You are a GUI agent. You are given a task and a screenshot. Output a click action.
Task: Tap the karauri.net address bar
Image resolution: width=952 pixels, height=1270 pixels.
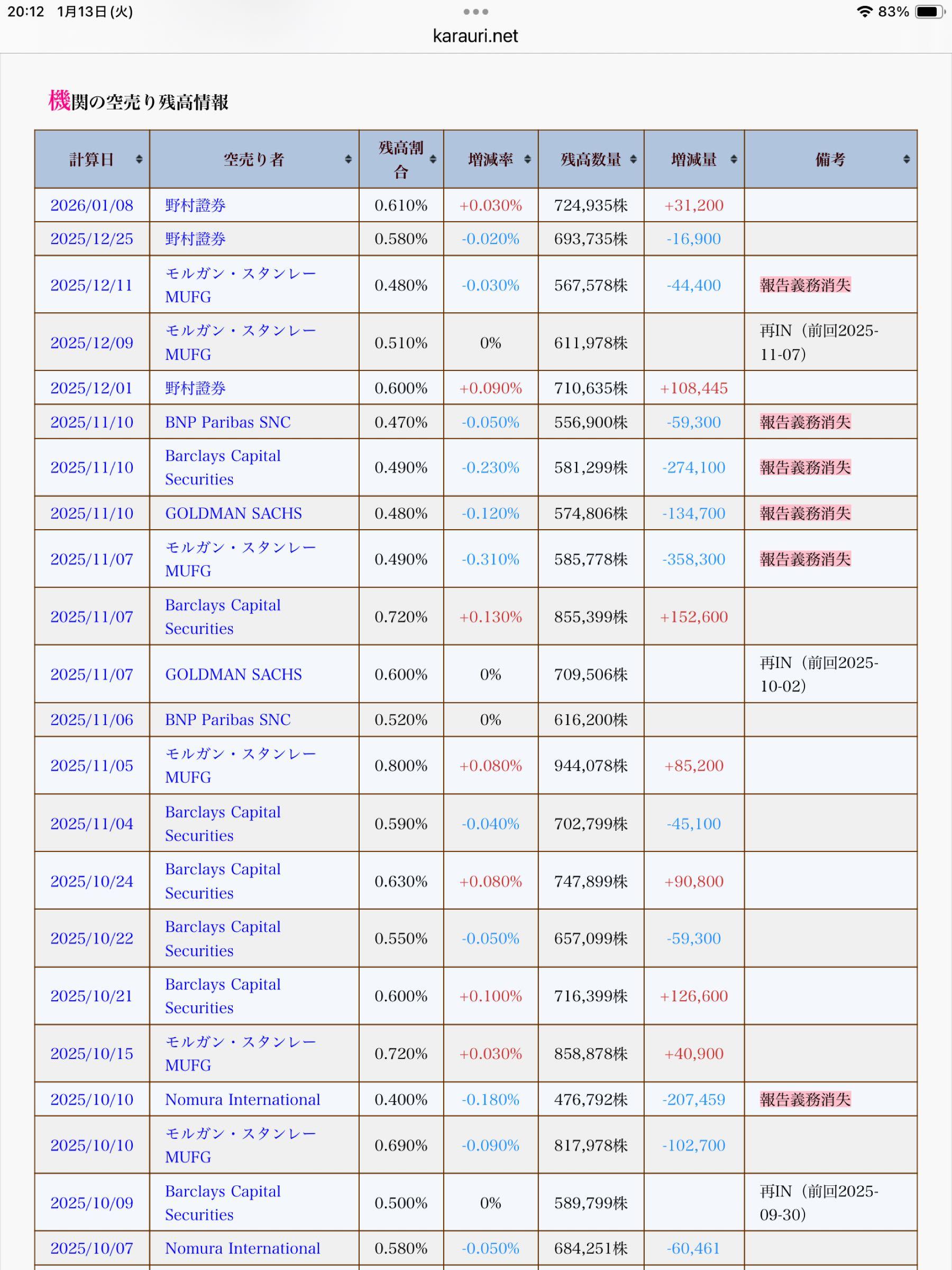tap(475, 36)
